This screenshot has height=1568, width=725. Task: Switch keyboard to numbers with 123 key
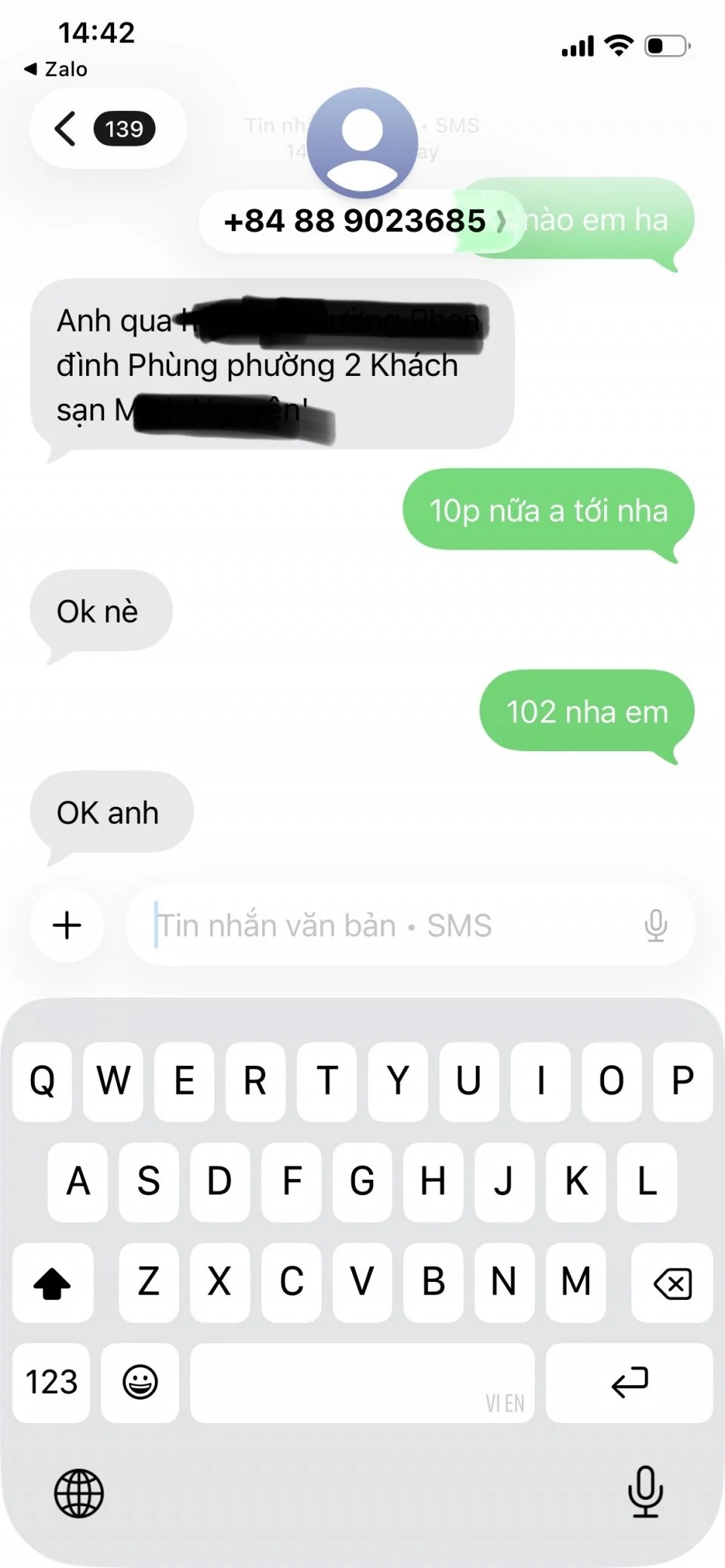[x=51, y=1382]
